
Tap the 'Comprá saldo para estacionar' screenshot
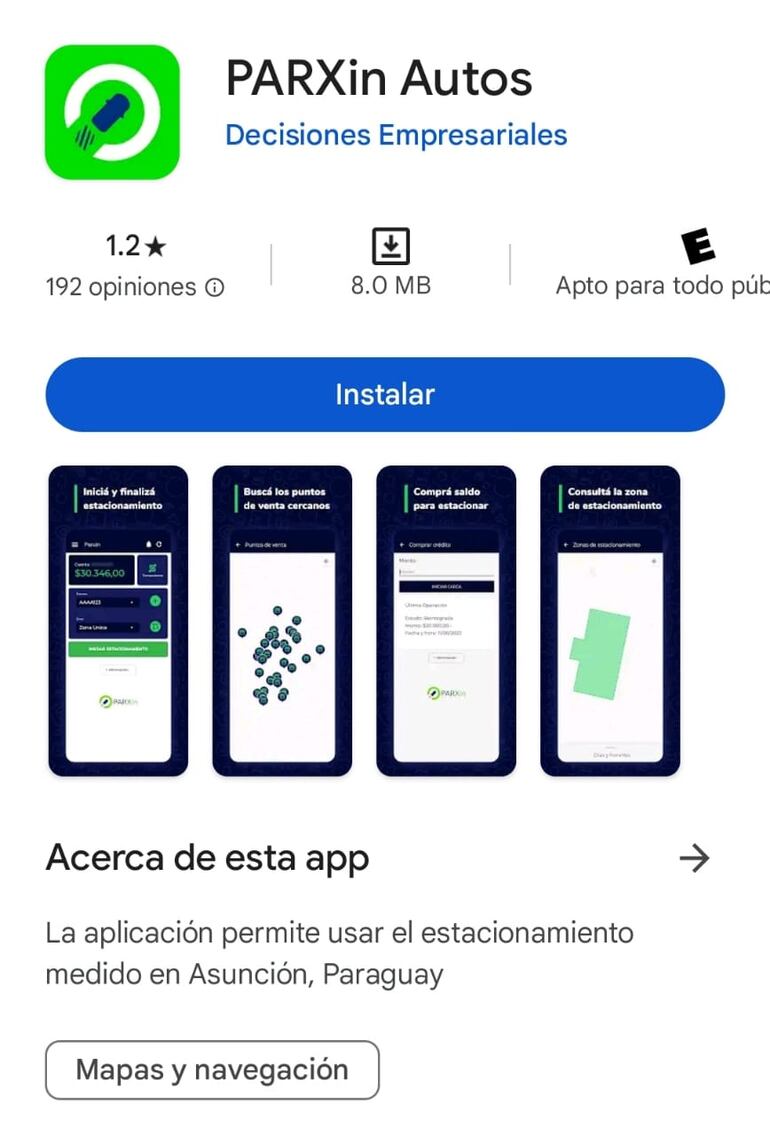pyautogui.click(x=445, y=620)
